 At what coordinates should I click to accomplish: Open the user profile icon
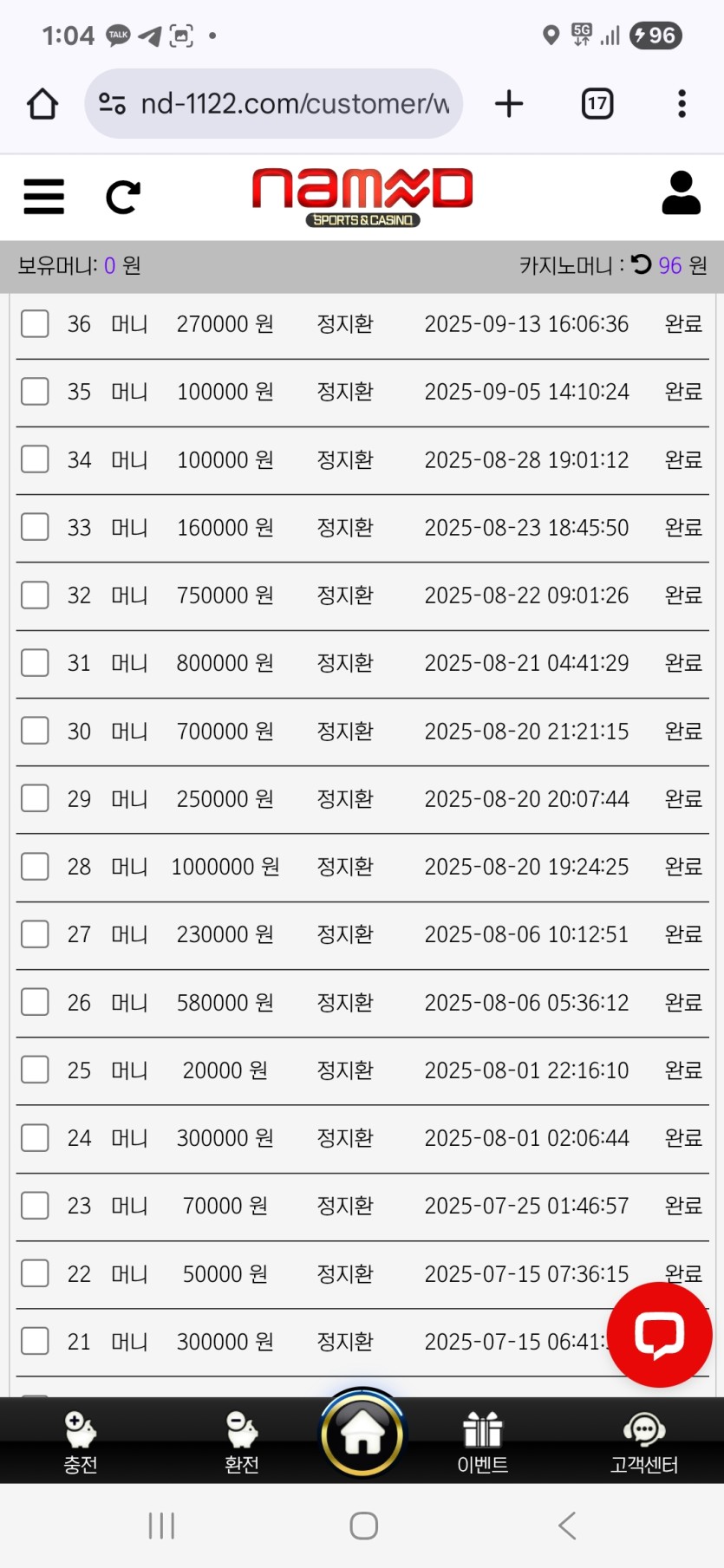point(681,192)
